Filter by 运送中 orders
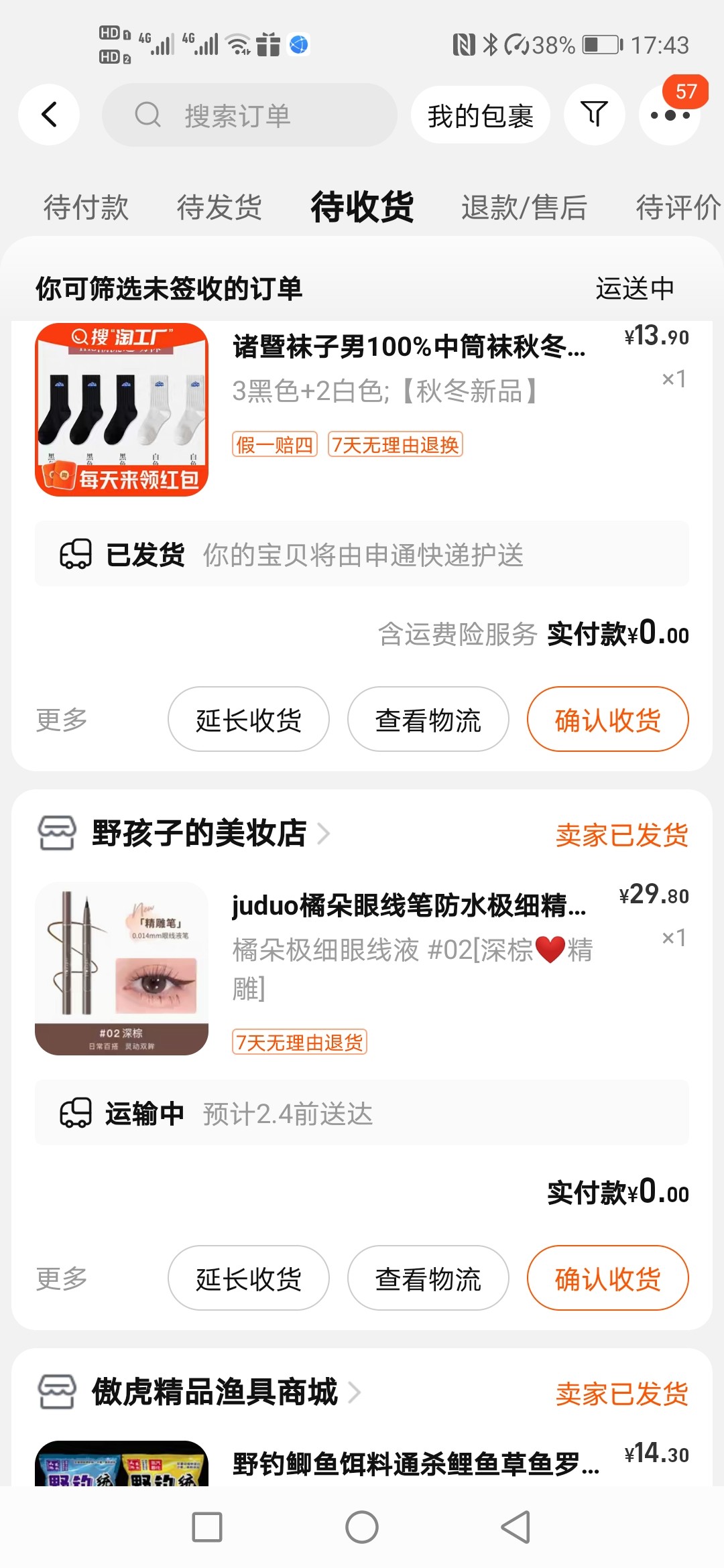 (x=635, y=289)
